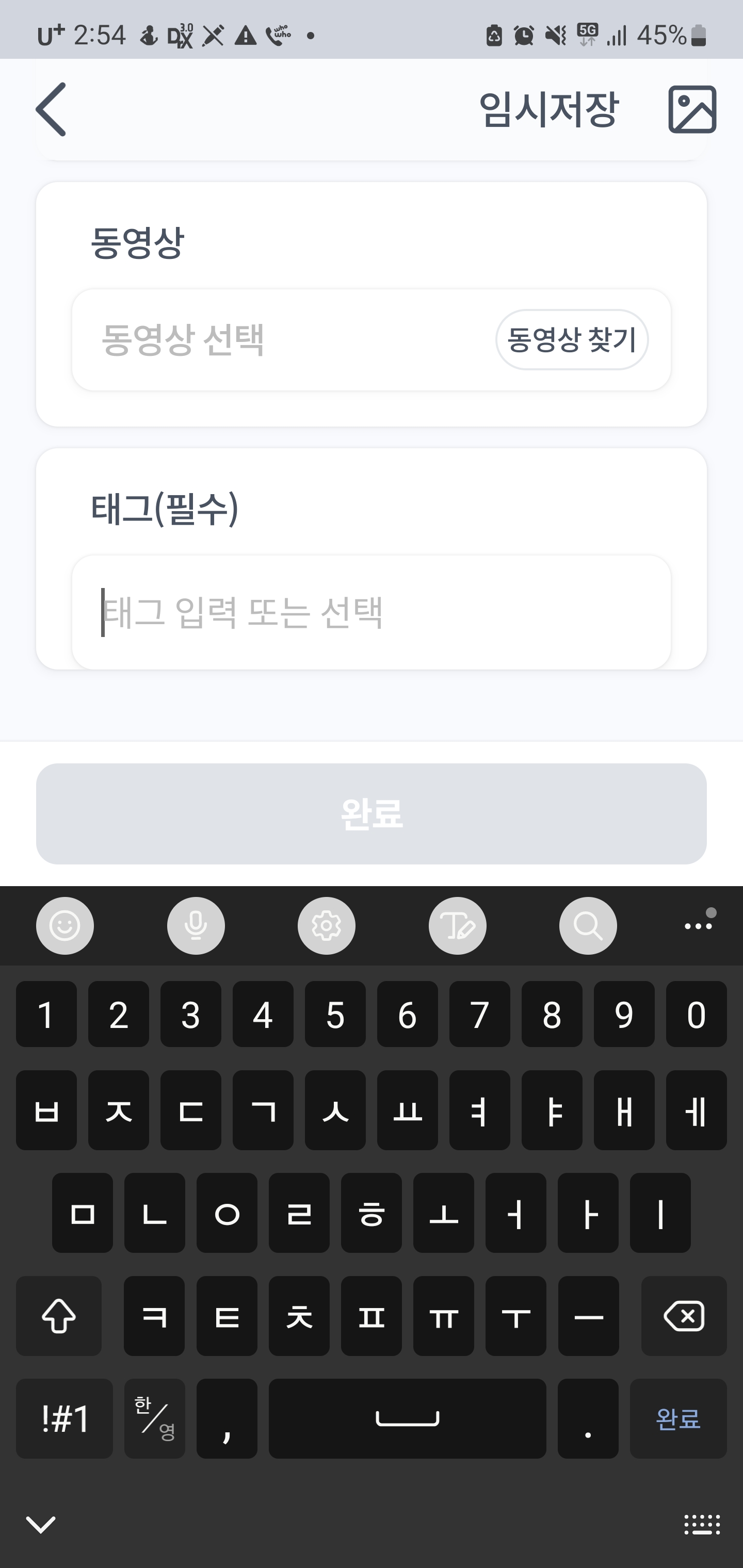Select the 동영상 선택 field

[280, 340]
